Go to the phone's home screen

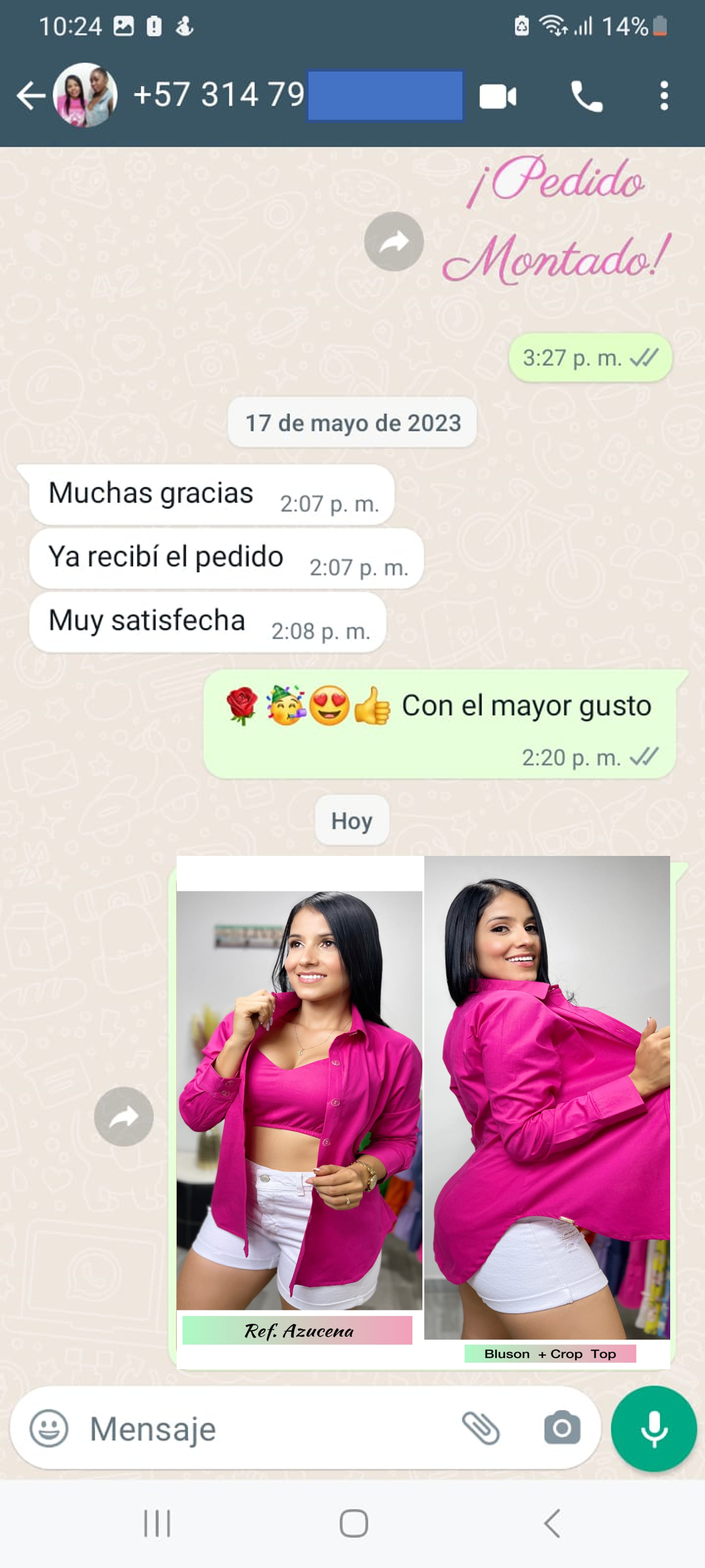click(353, 1524)
